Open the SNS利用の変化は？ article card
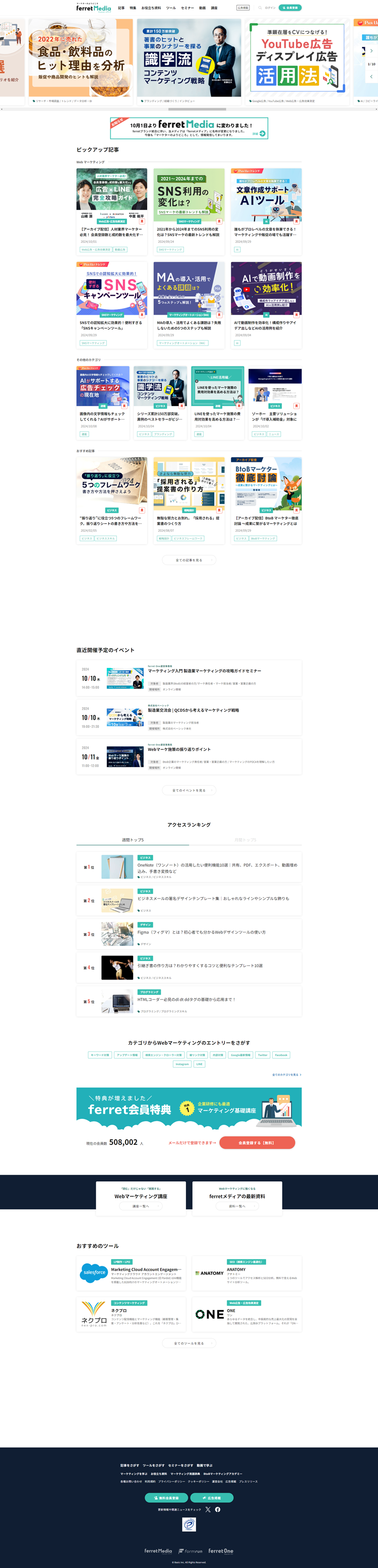The width and height of the screenshot is (378, 1568). 188,196
